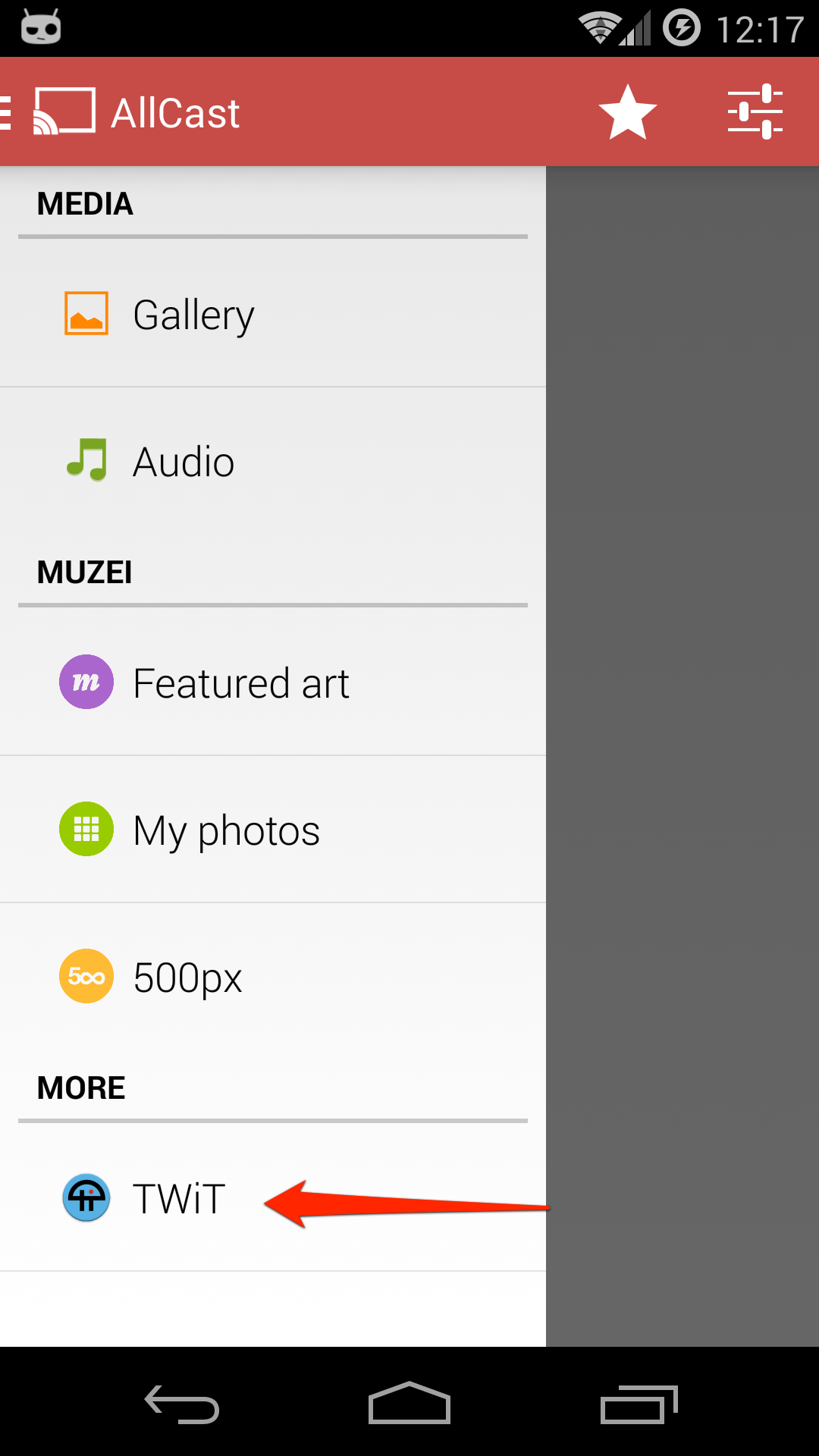Select Audio from the drawer
The image size is (819, 1456).
click(184, 461)
